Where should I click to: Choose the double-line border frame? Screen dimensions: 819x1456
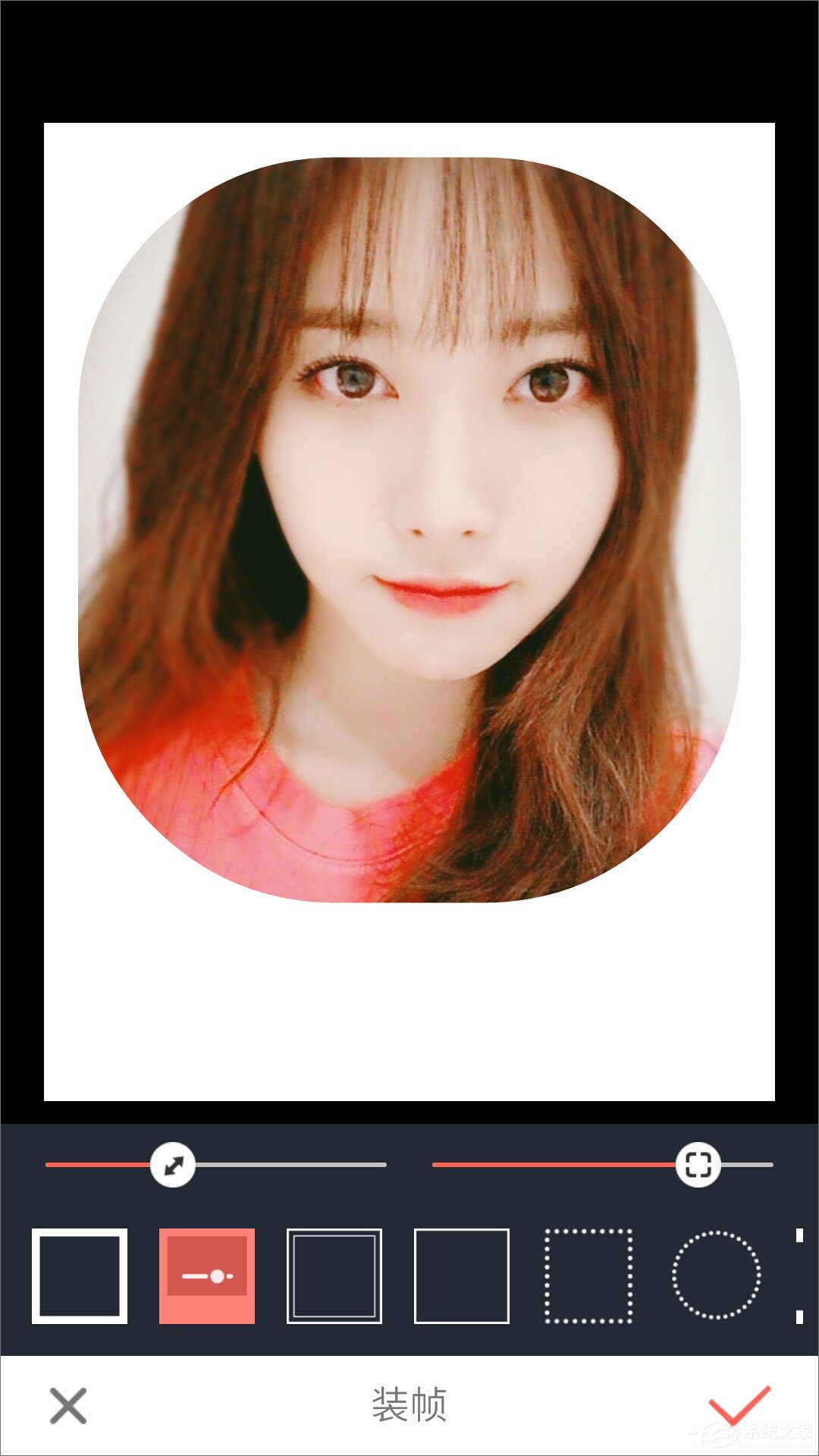click(334, 1276)
